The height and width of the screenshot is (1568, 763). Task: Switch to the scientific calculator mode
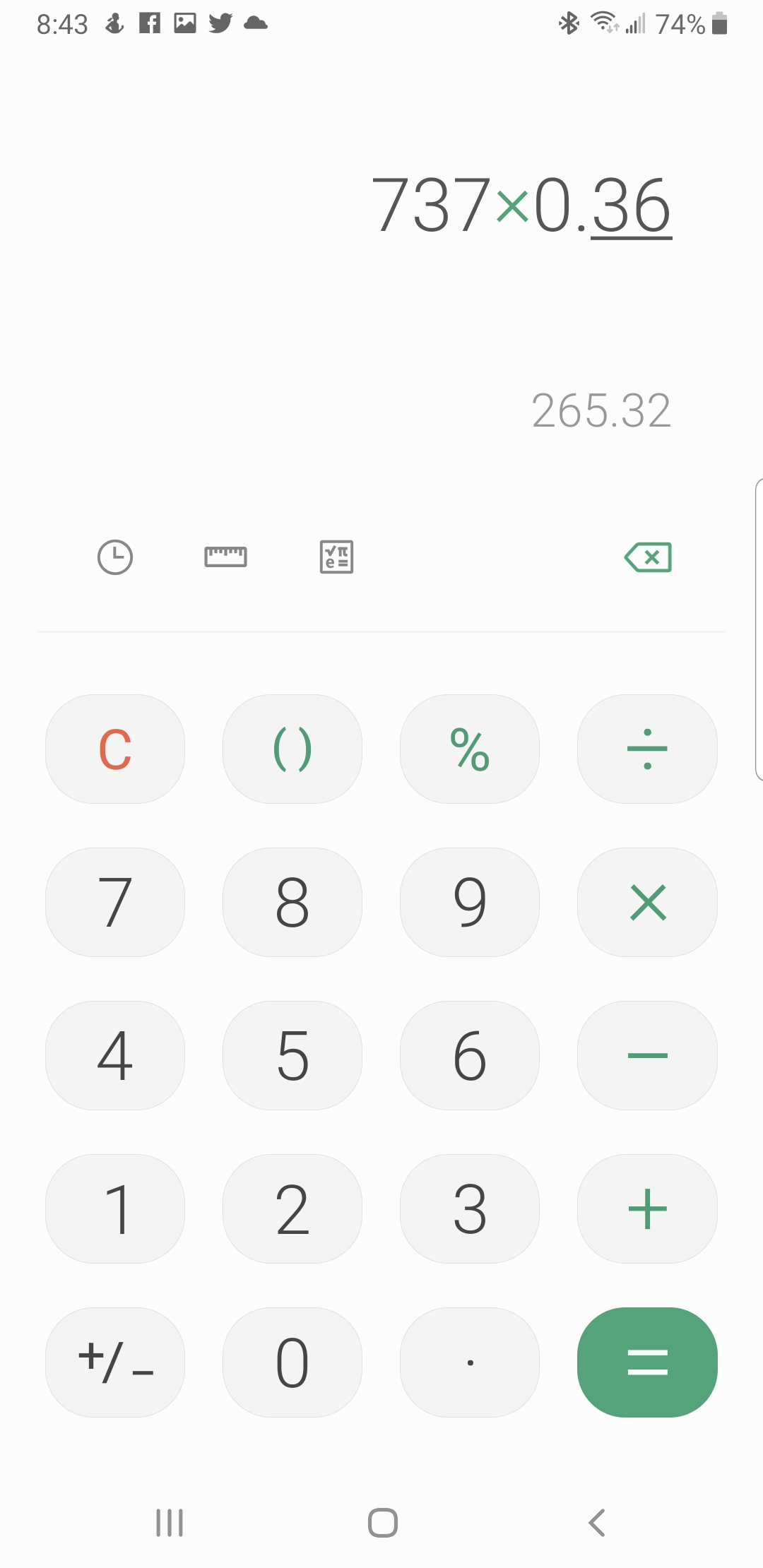point(337,557)
